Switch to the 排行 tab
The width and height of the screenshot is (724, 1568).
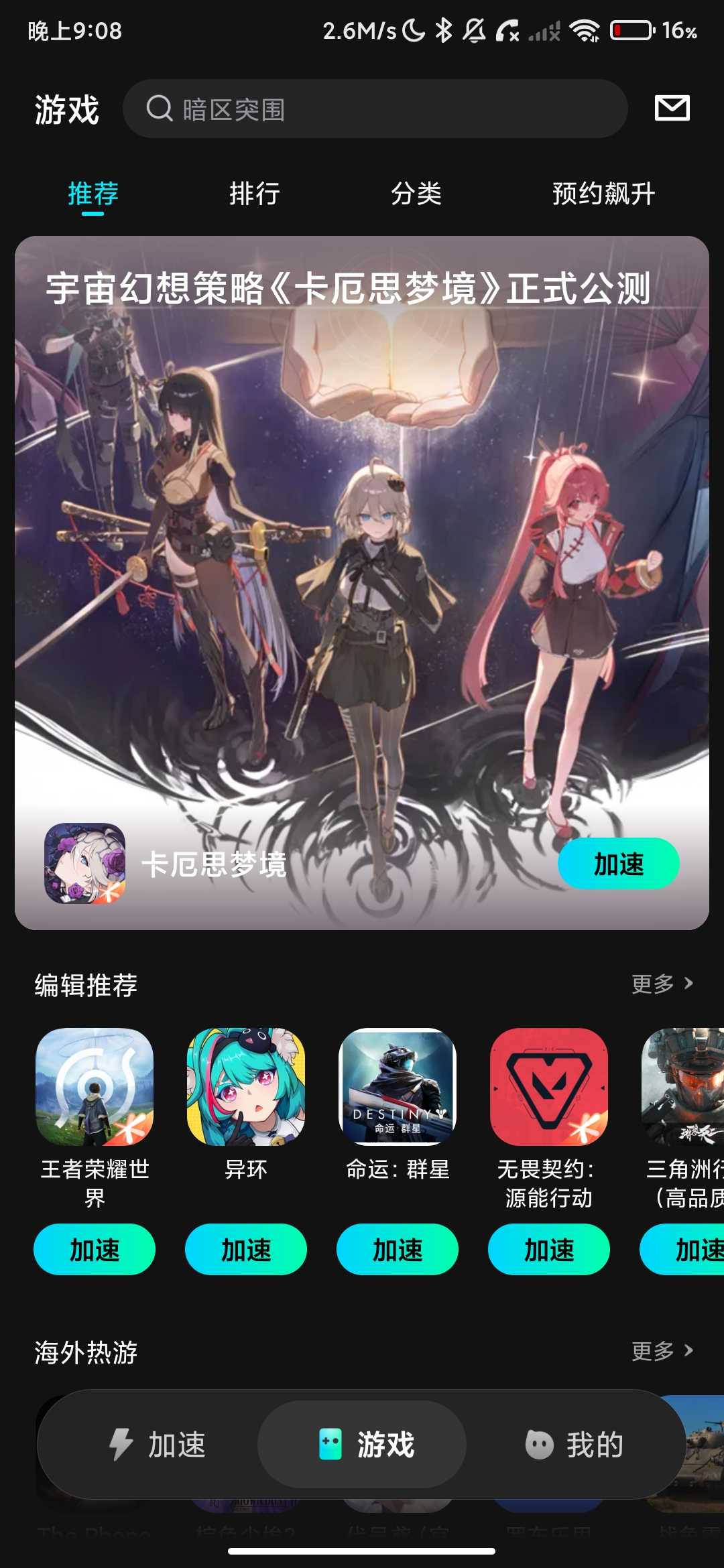[x=254, y=194]
